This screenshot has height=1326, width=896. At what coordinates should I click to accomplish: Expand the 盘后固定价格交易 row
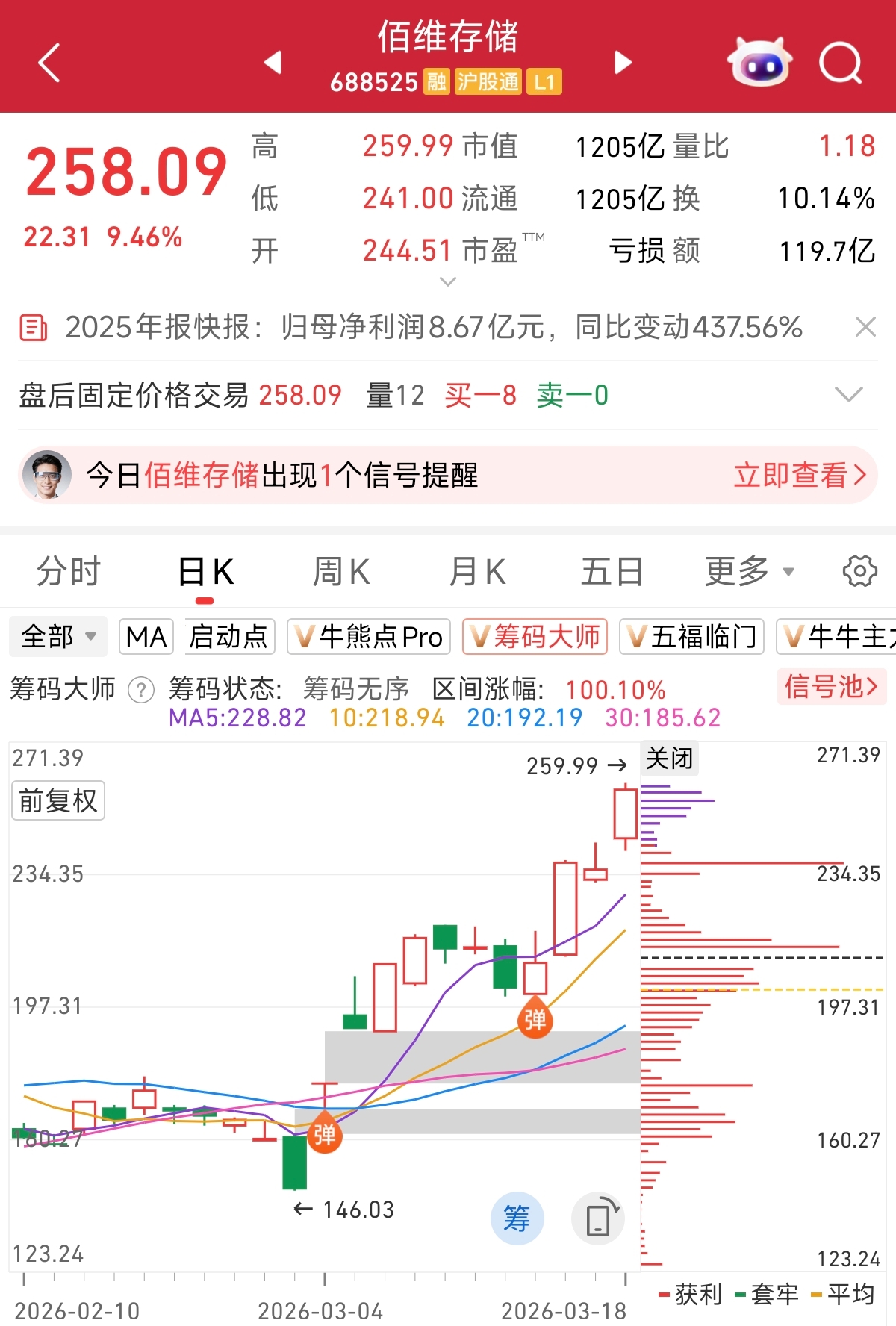click(x=848, y=394)
